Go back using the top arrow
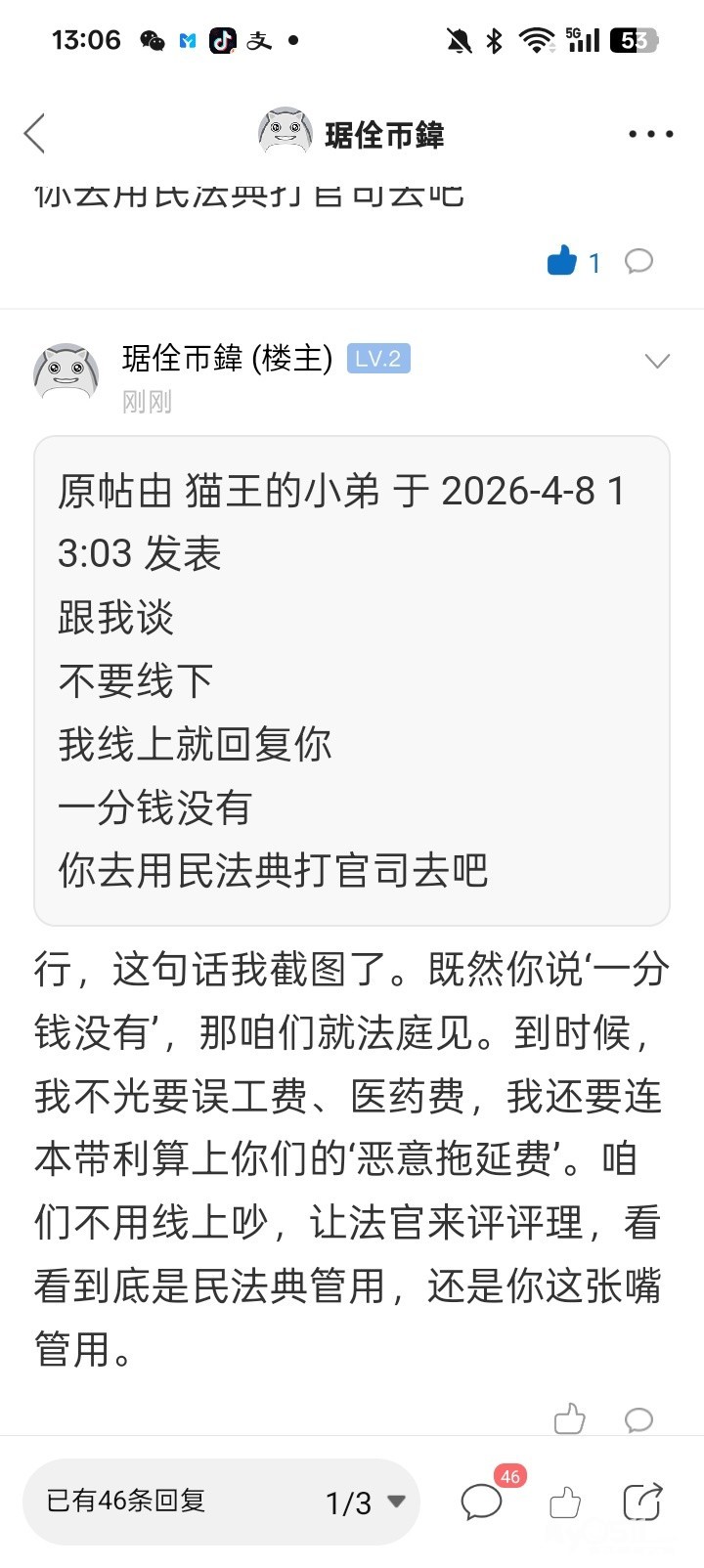This screenshot has height=1568, width=704. 35,134
